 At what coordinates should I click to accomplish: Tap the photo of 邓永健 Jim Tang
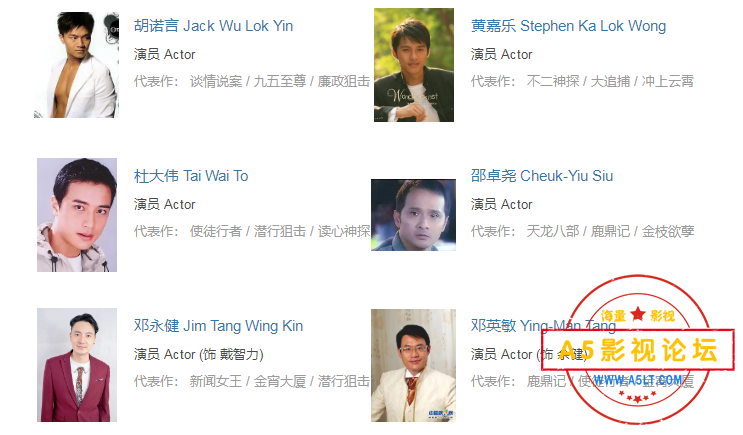tap(76, 365)
